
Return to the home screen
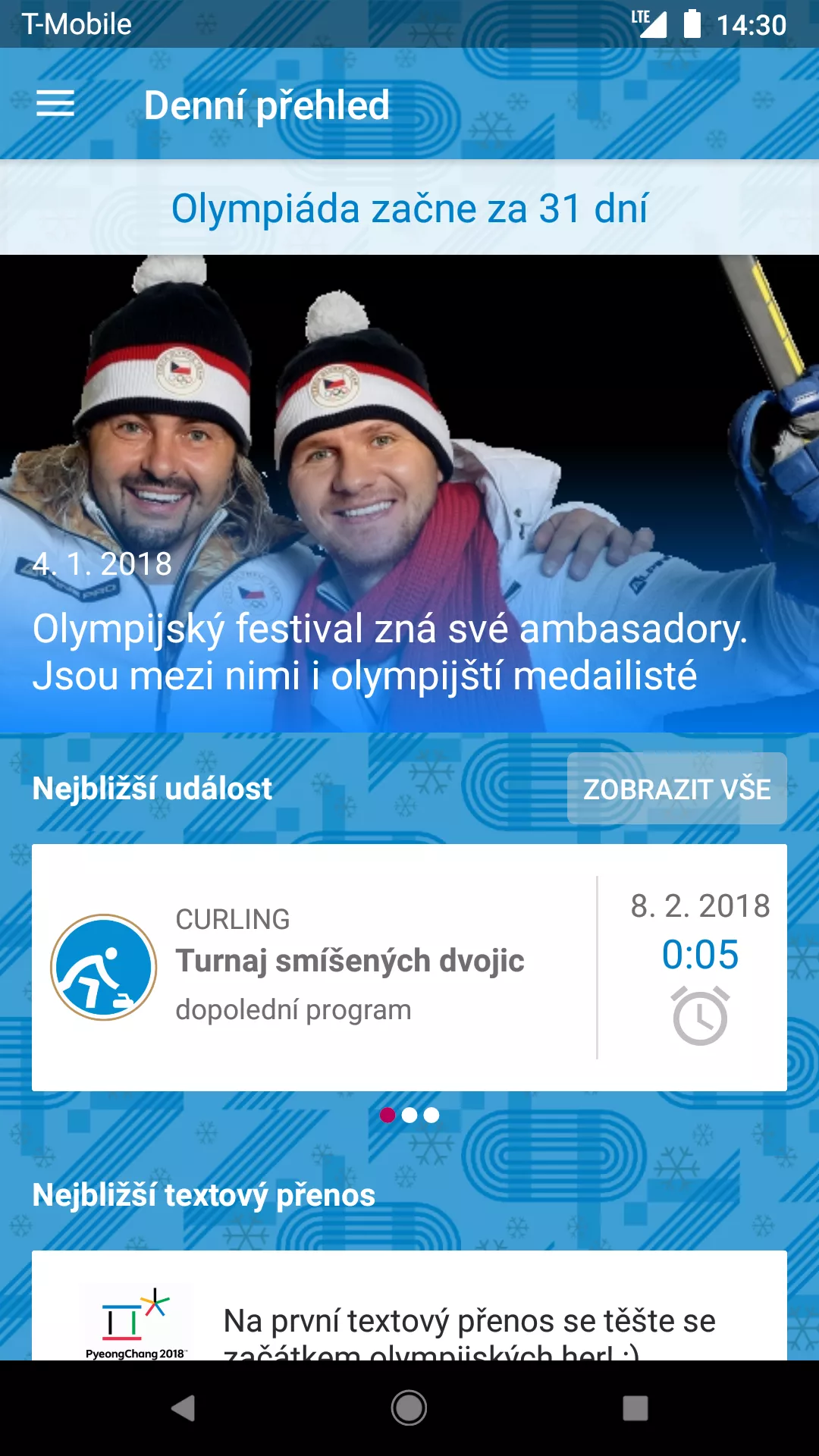tap(409, 1408)
